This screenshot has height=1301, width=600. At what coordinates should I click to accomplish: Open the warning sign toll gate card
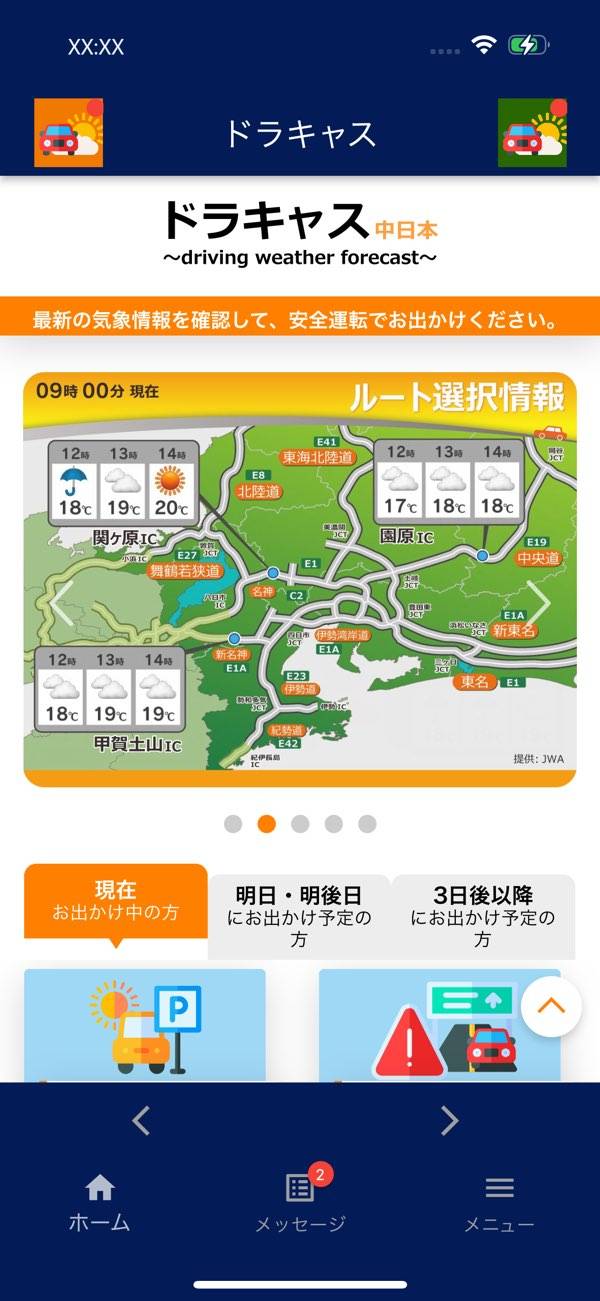440,1025
